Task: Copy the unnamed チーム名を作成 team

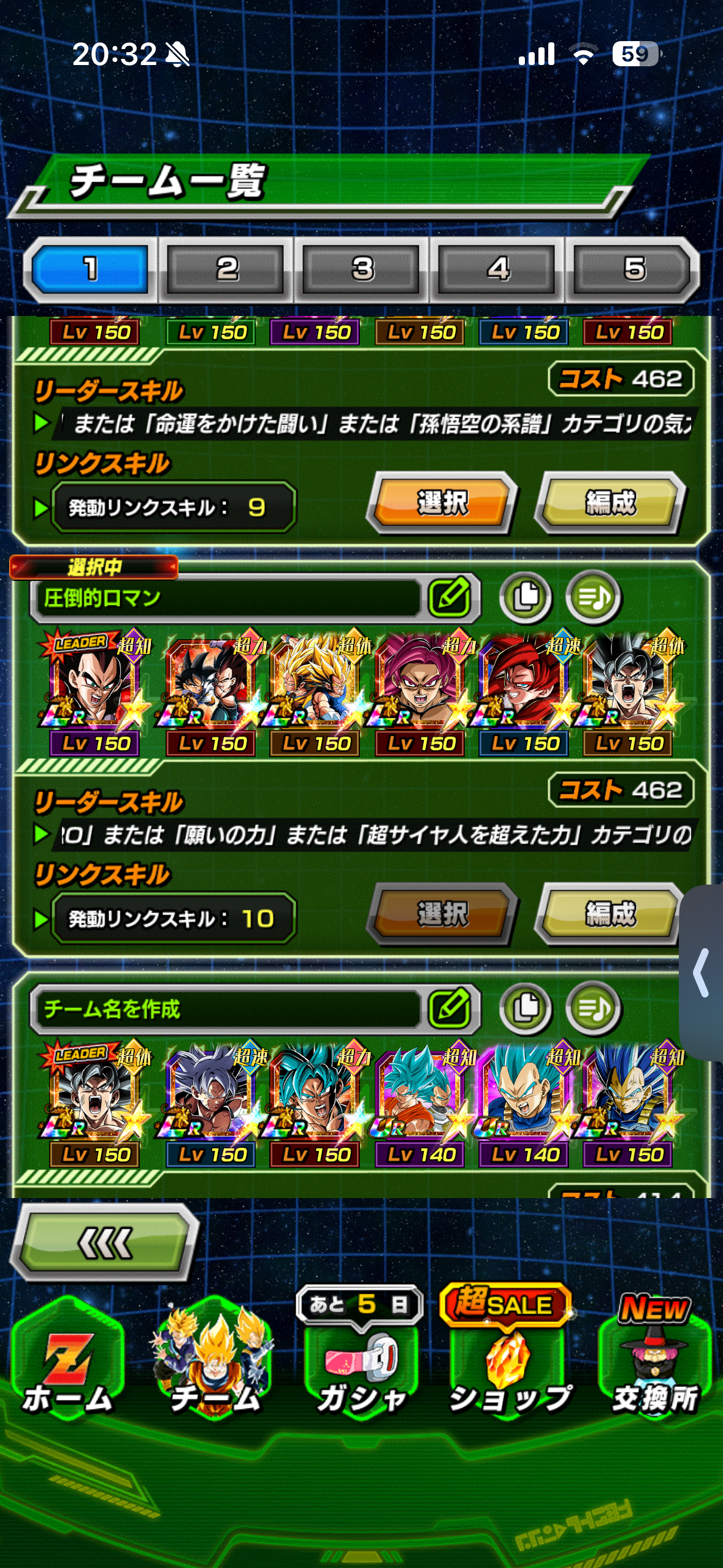Action: 526,1008
